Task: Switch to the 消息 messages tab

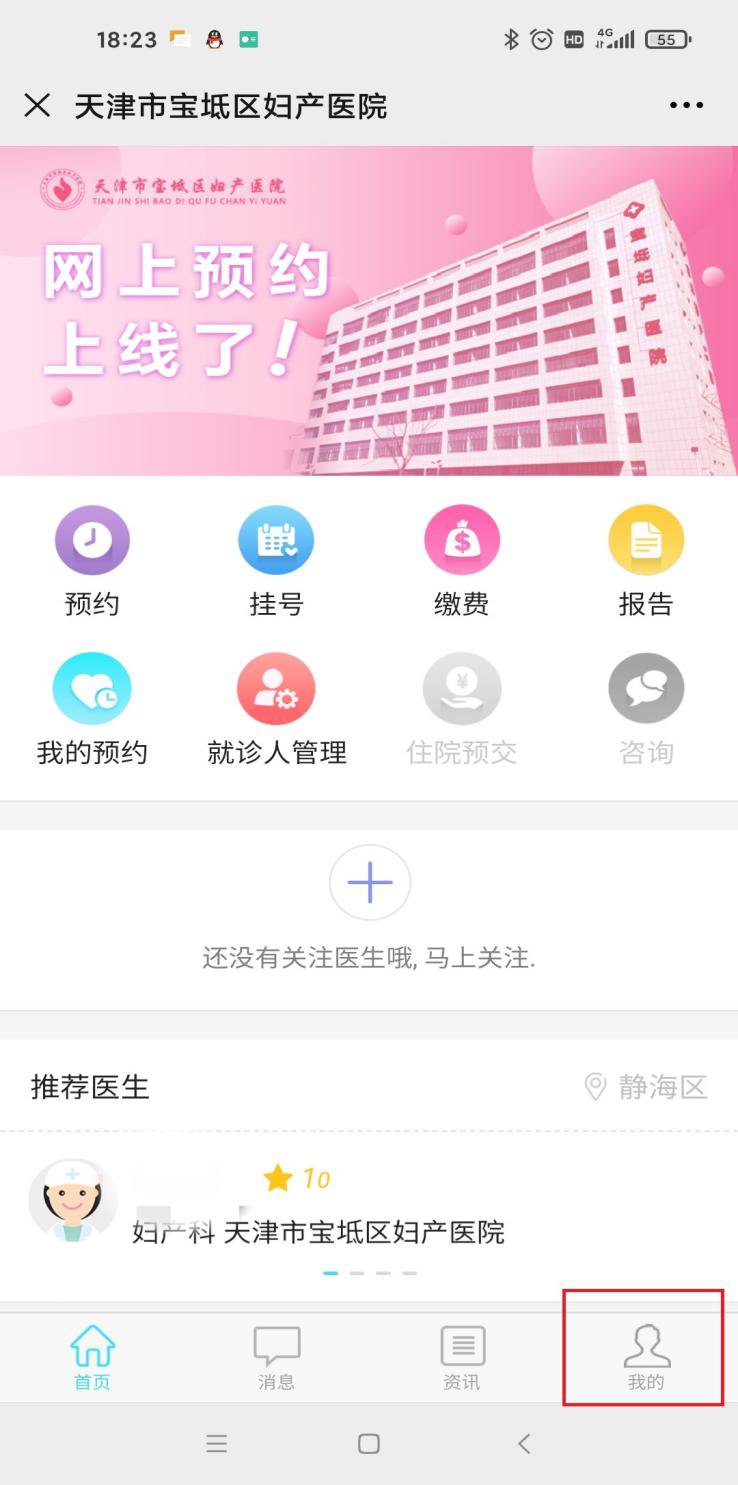Action: [x=276, y=1356]
